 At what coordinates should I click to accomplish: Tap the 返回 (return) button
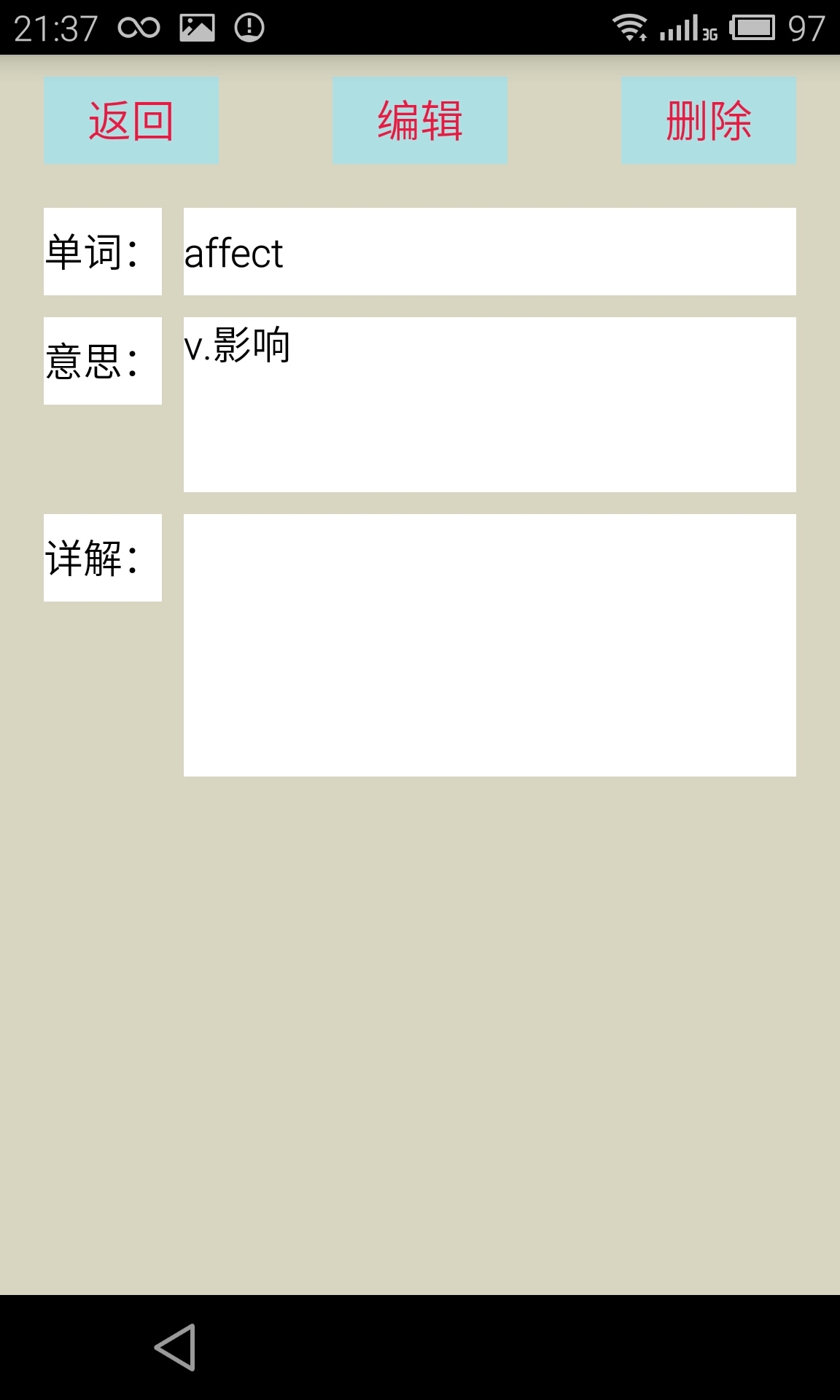(x=131, y=120)
